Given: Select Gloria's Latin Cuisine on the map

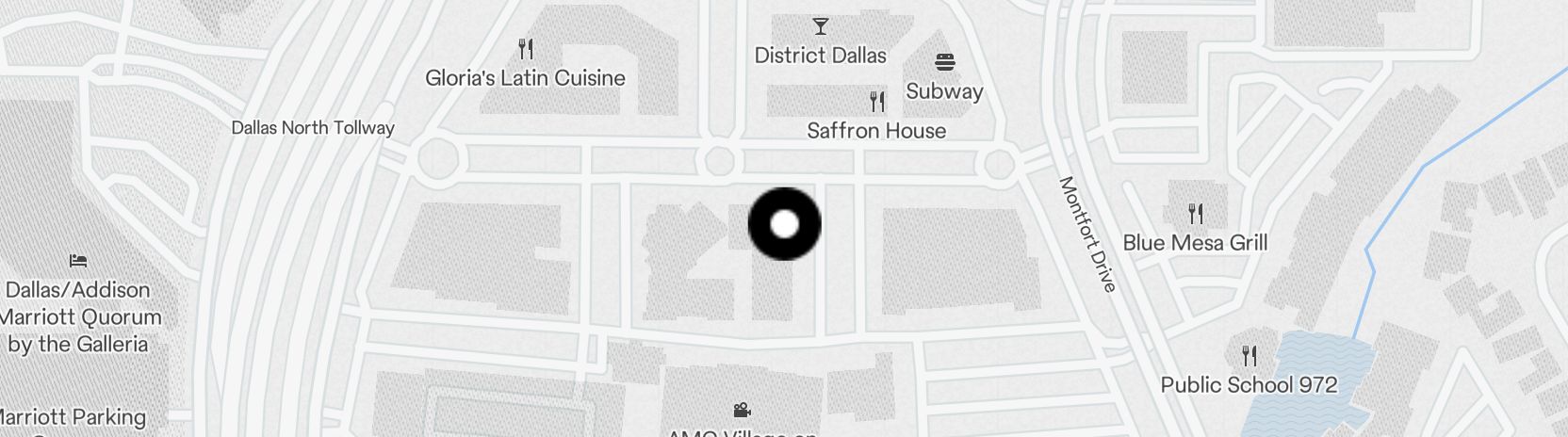Looking at the screenshot, I should pos(526,49).
